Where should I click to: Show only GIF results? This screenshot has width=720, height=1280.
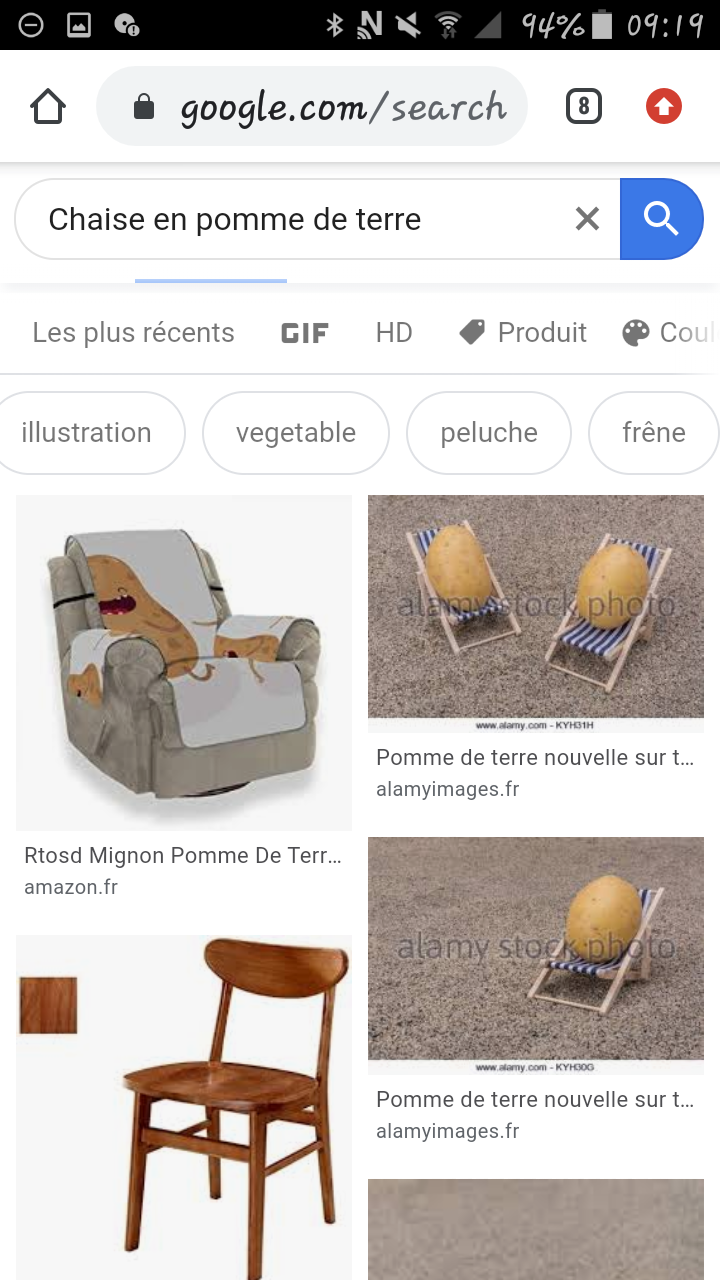305,333
